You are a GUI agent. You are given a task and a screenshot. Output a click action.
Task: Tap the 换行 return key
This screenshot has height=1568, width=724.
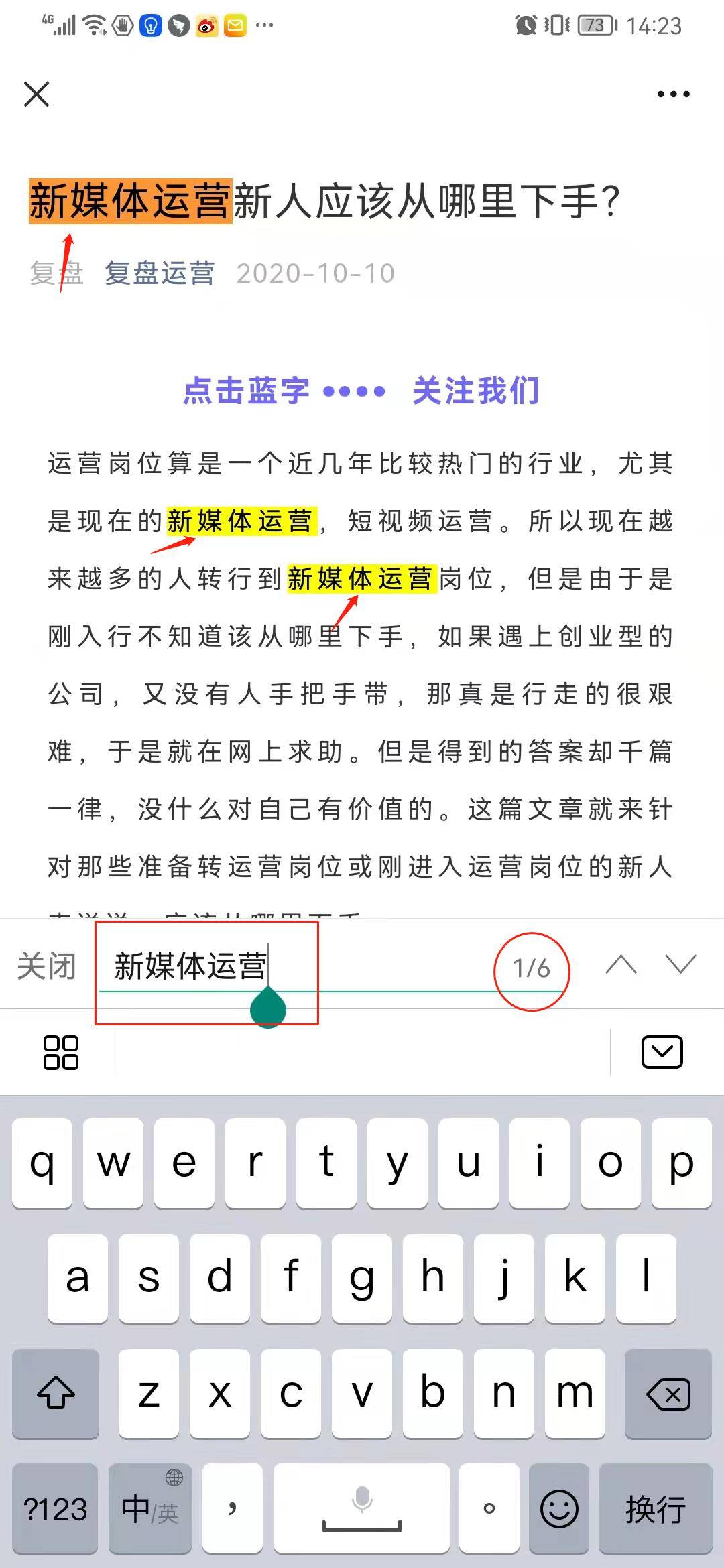(x=655, y=1509)
